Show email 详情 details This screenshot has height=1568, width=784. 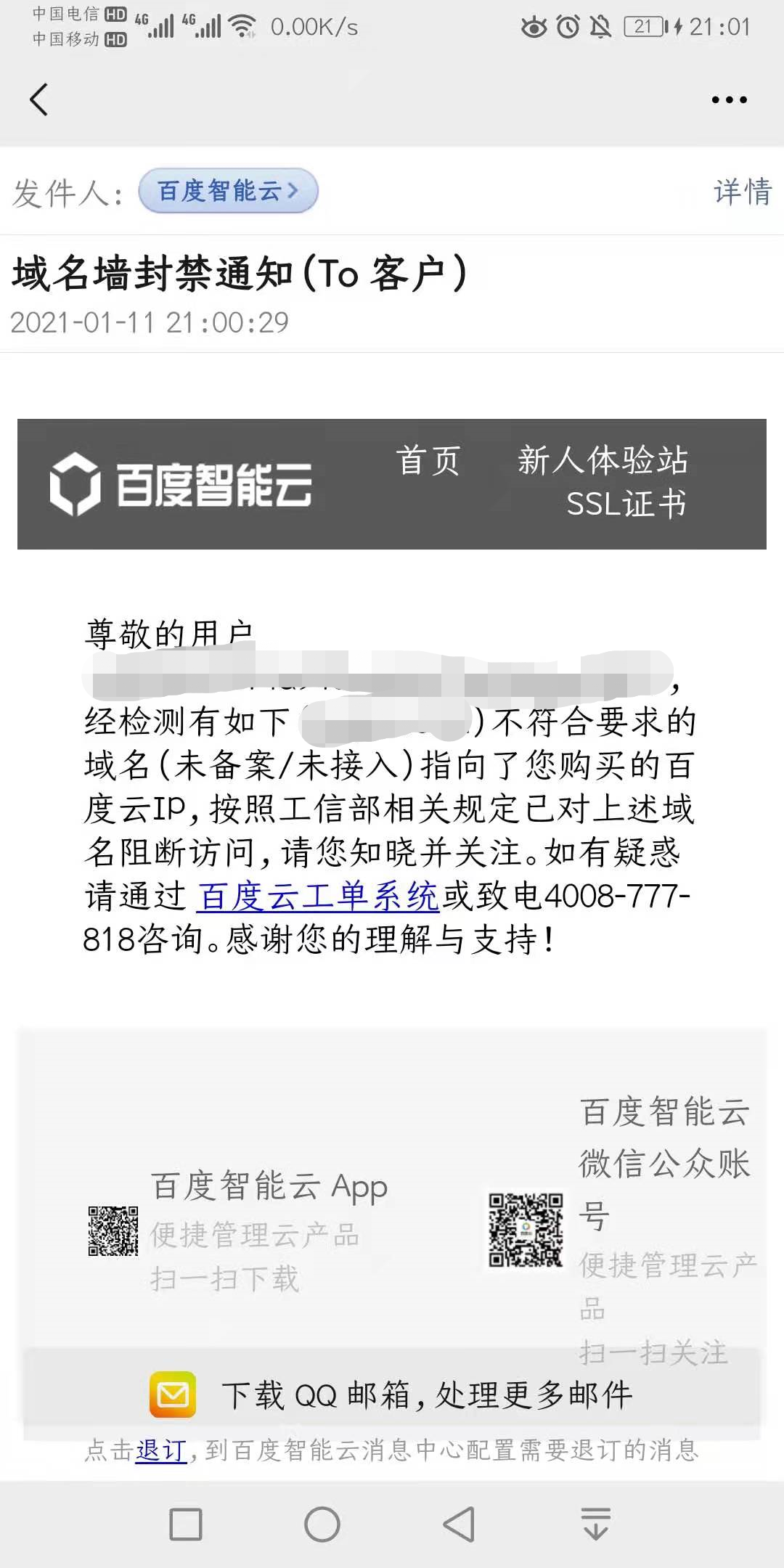pyautogui.click(x=742, y=192)
